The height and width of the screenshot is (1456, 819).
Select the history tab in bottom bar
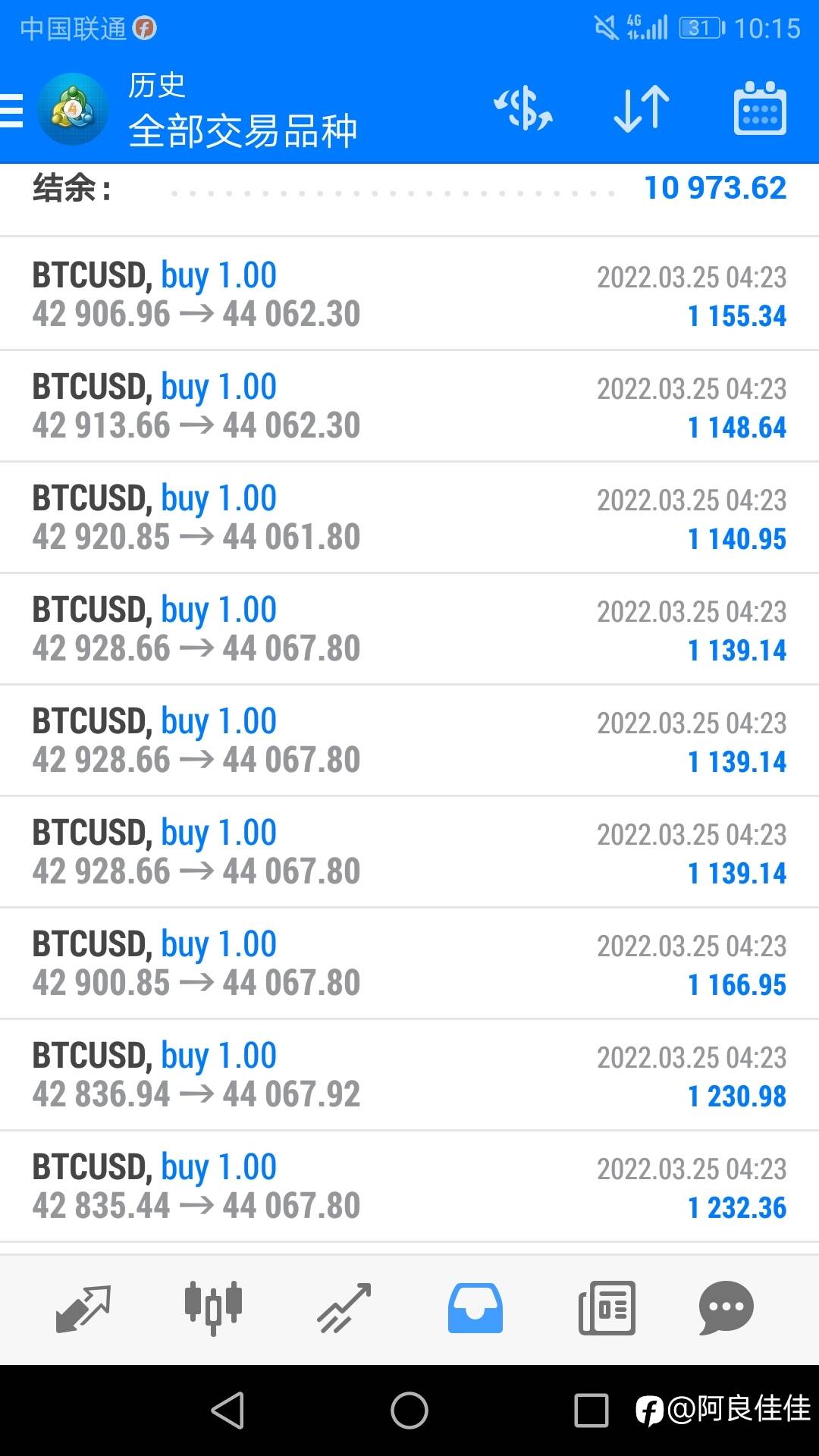475,1308
